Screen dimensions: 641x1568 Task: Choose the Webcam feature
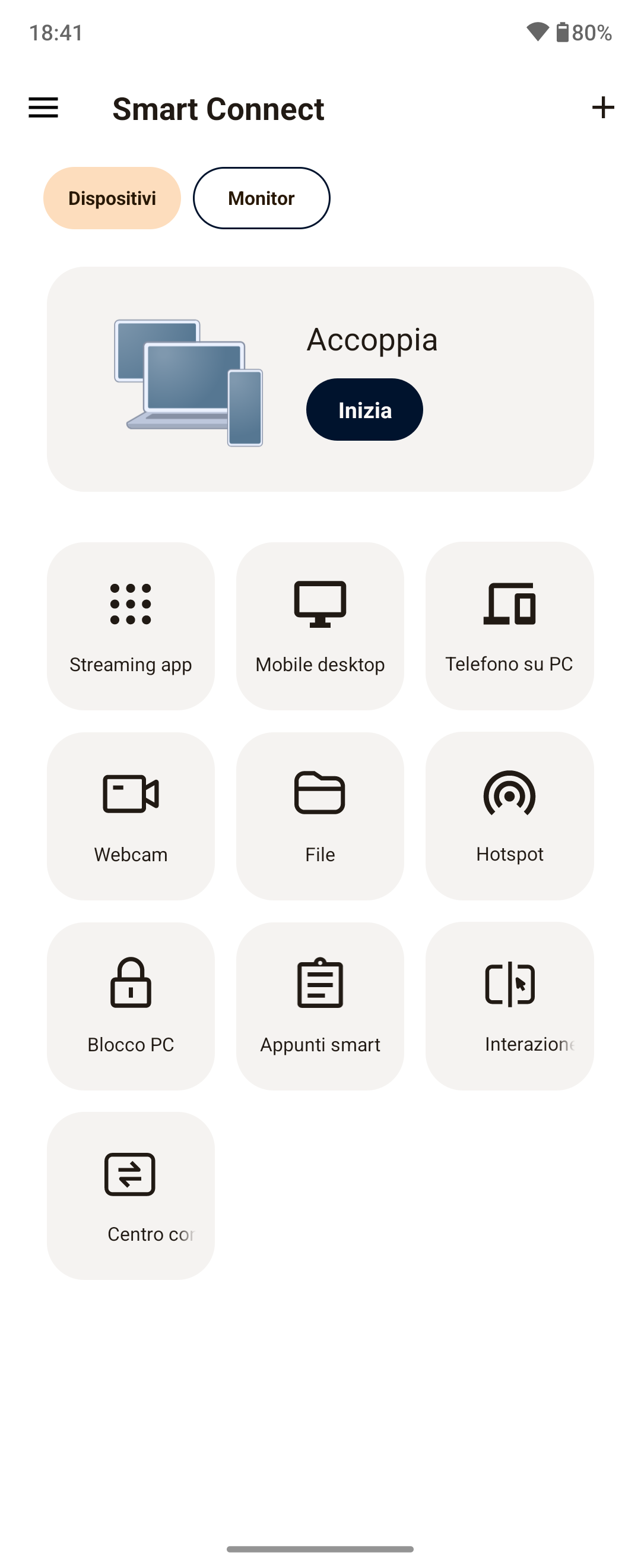point(130,815)
